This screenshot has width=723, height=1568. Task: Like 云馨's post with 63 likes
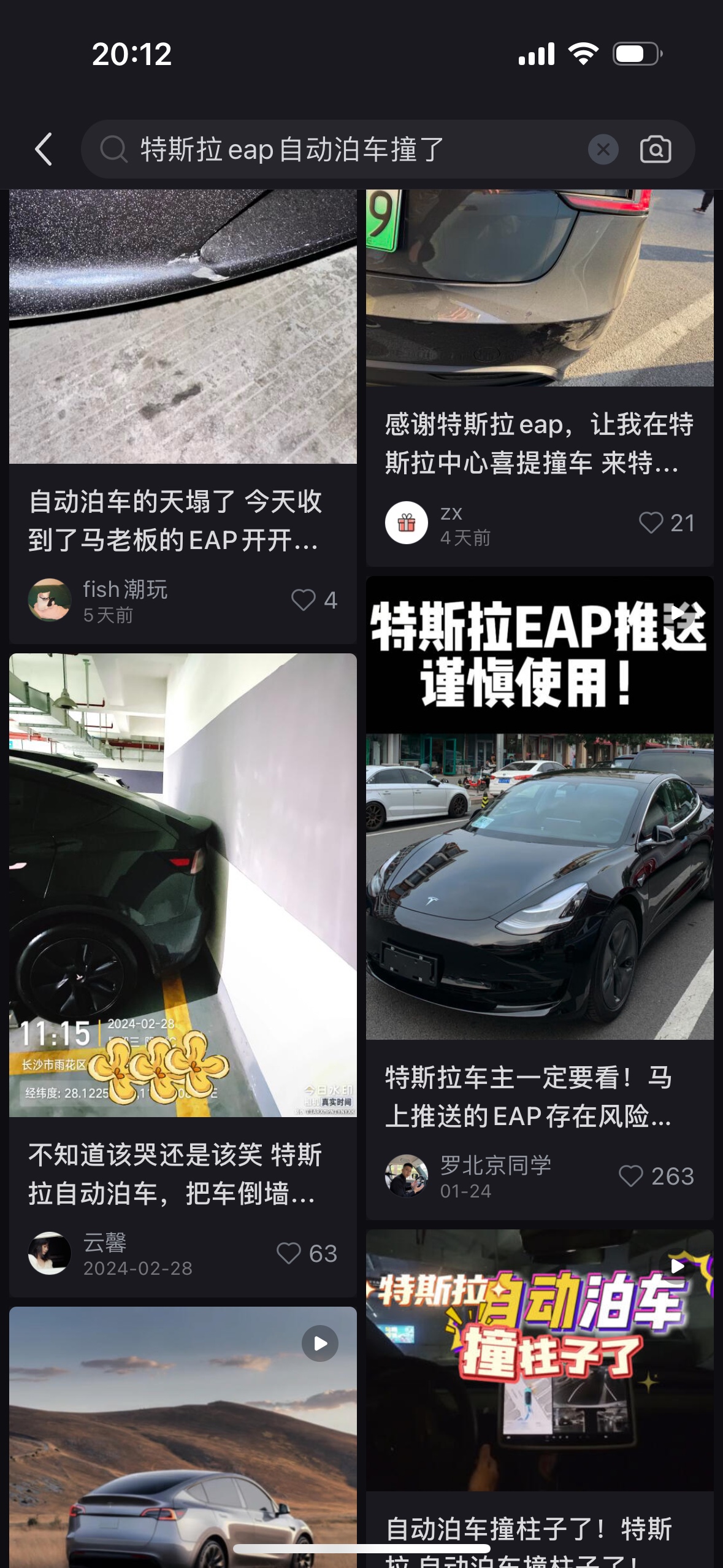click(x=289, y=1253)
